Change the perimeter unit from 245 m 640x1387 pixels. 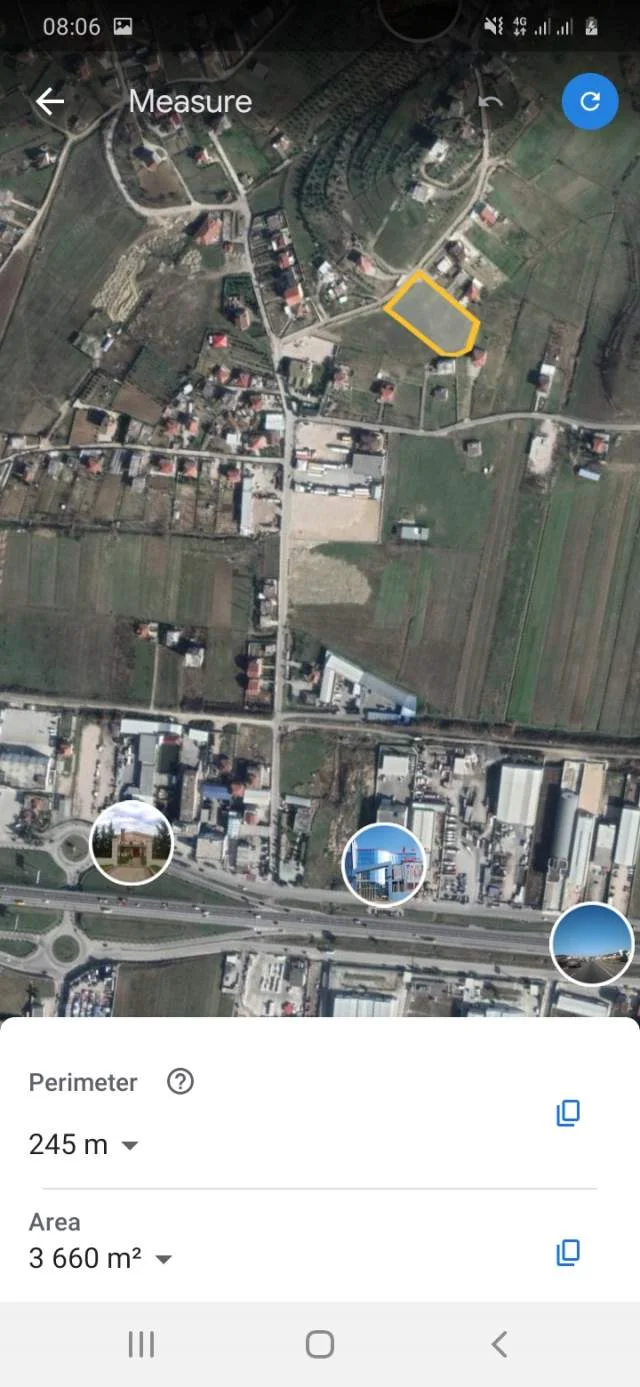coord(129,1145)
